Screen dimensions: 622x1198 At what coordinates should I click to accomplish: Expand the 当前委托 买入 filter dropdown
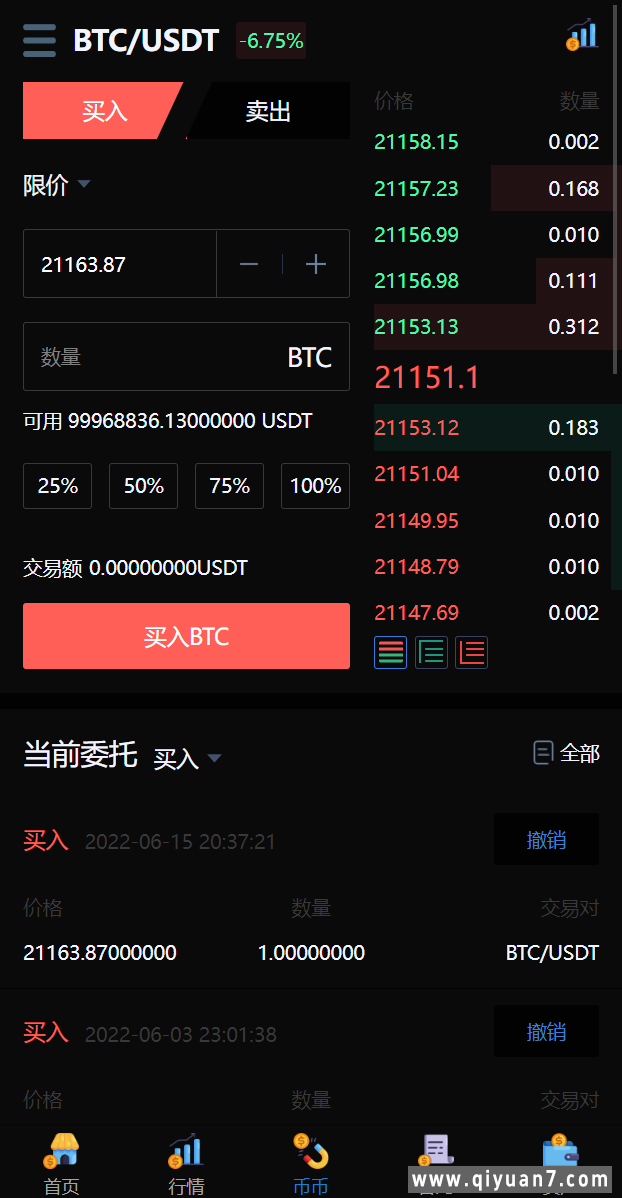(x=187, y=759)
